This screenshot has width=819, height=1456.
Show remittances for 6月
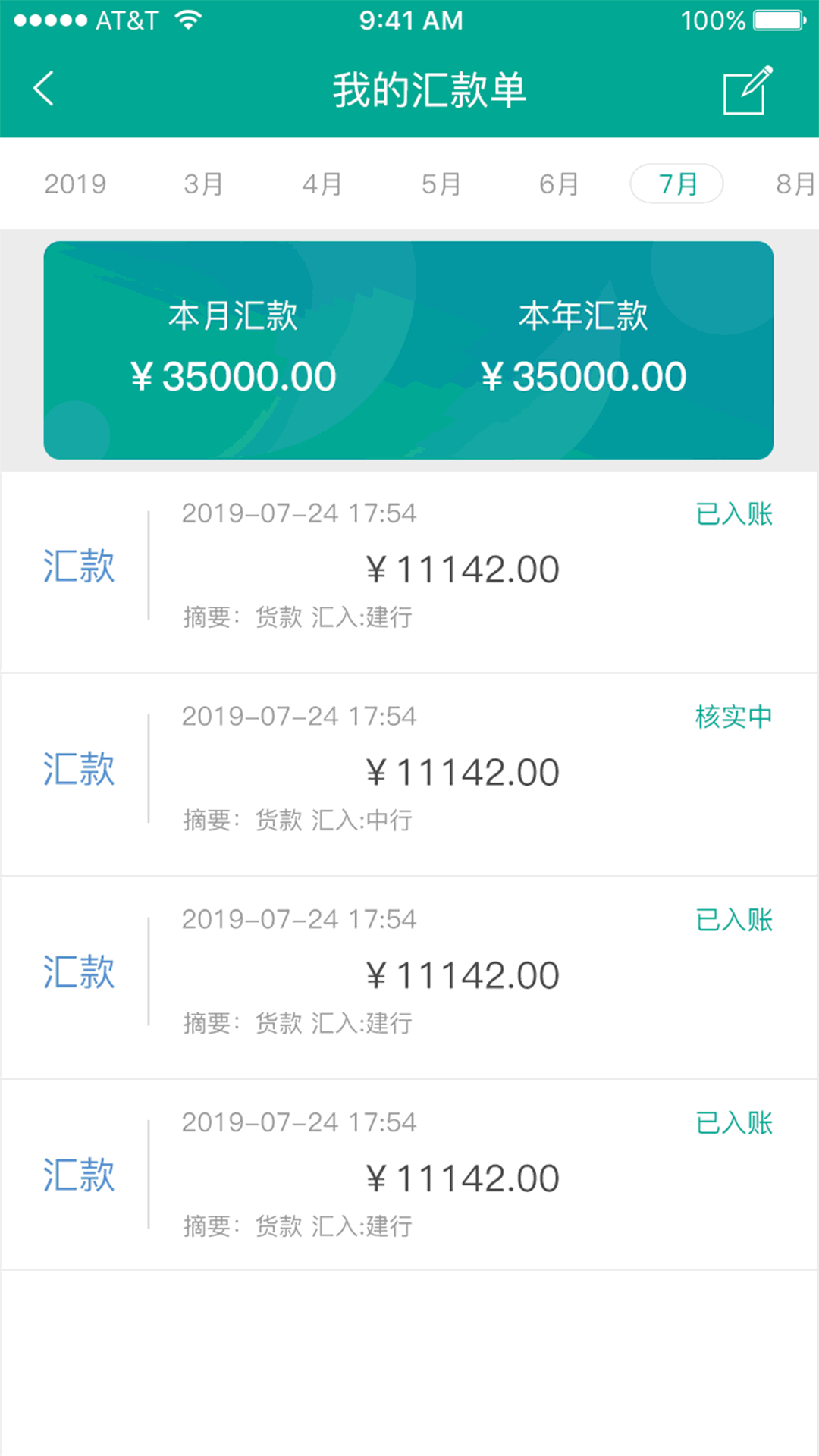[559, 184]
